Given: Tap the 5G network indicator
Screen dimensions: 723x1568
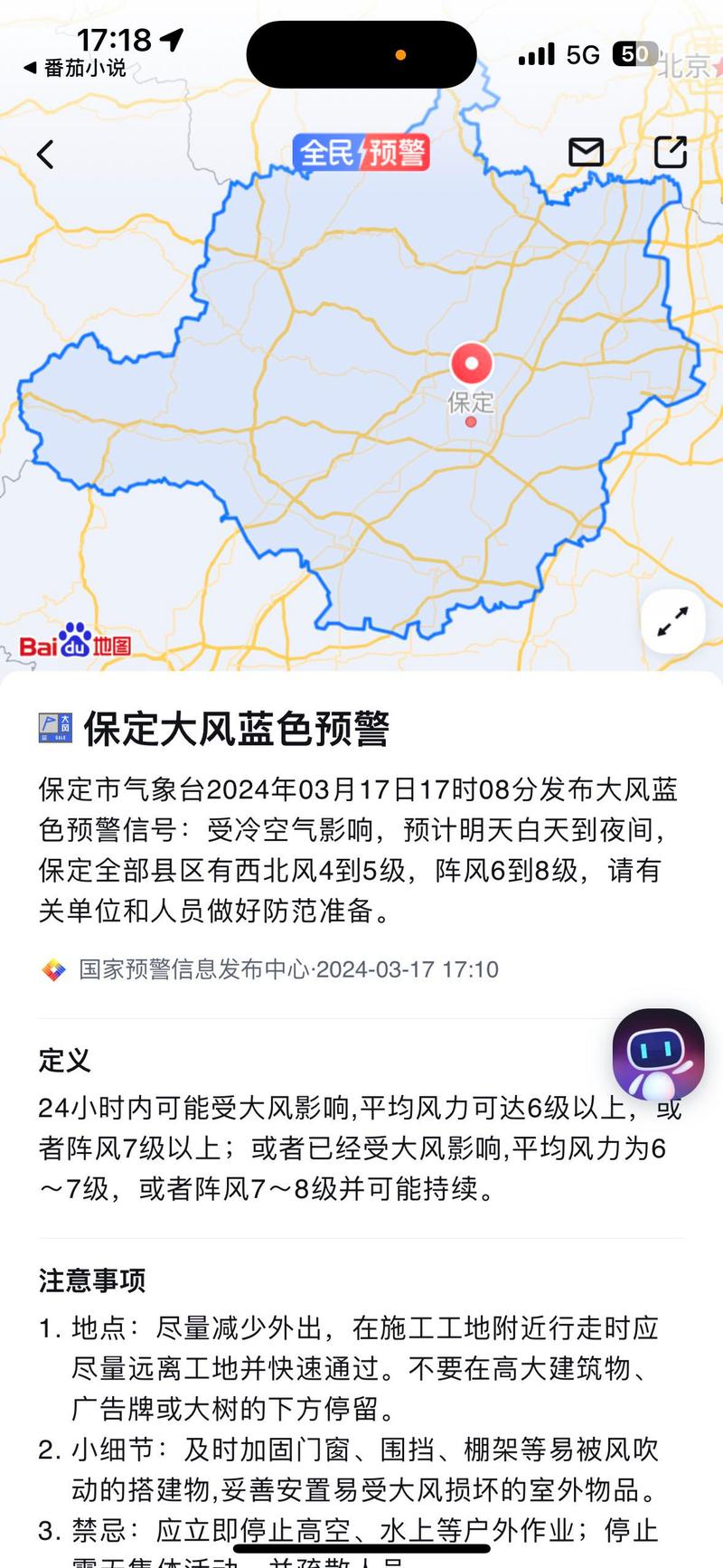Looking at the screenshot, I should (x=583, y=54).
